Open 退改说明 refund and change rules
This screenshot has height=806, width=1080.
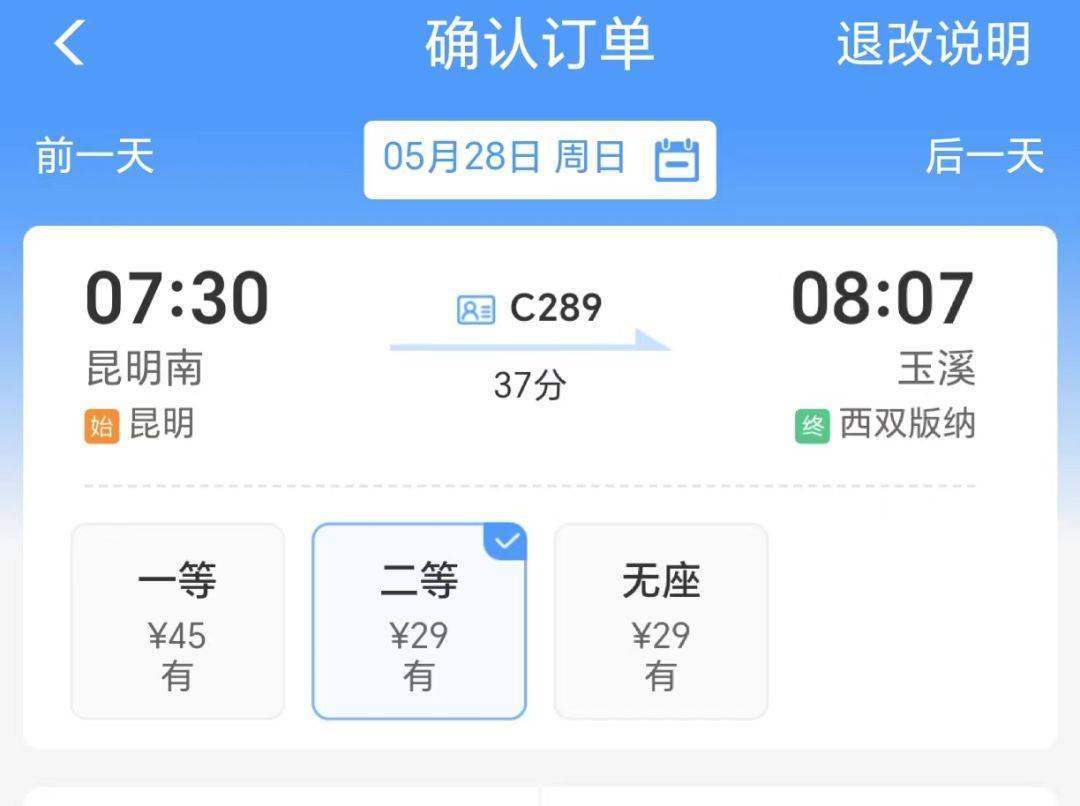pyautogui.click(x=932, y=45)
